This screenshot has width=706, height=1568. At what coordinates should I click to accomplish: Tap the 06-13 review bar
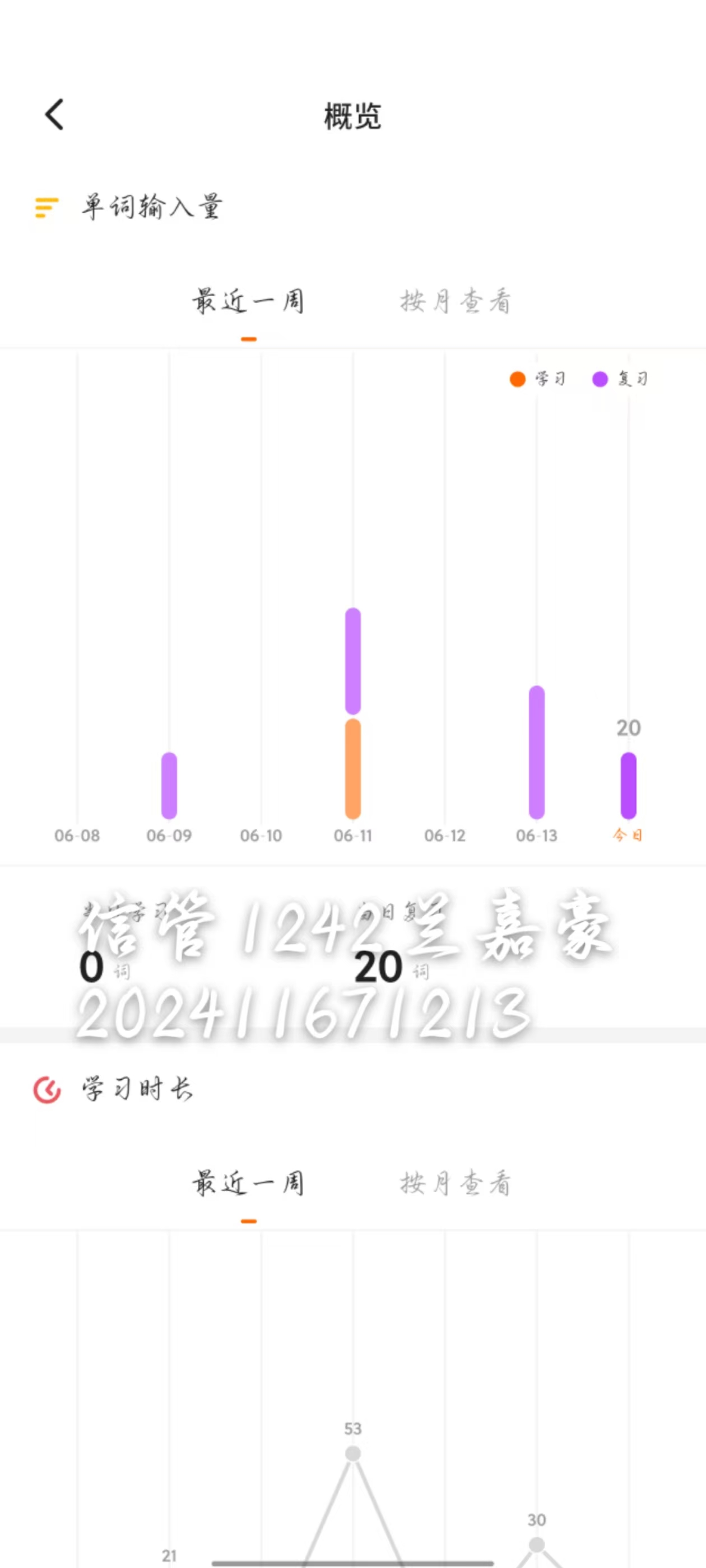[537, 752]
